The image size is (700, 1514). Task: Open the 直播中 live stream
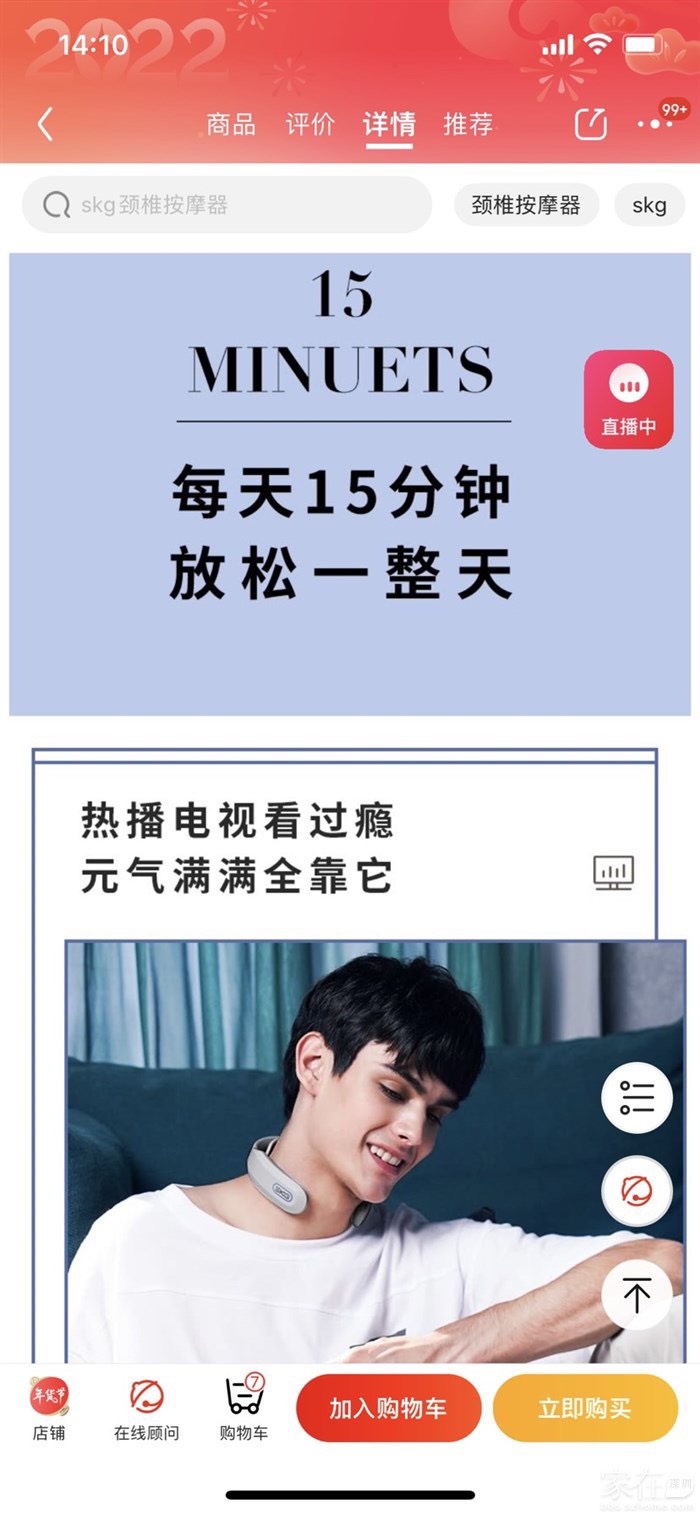(629, 399)
